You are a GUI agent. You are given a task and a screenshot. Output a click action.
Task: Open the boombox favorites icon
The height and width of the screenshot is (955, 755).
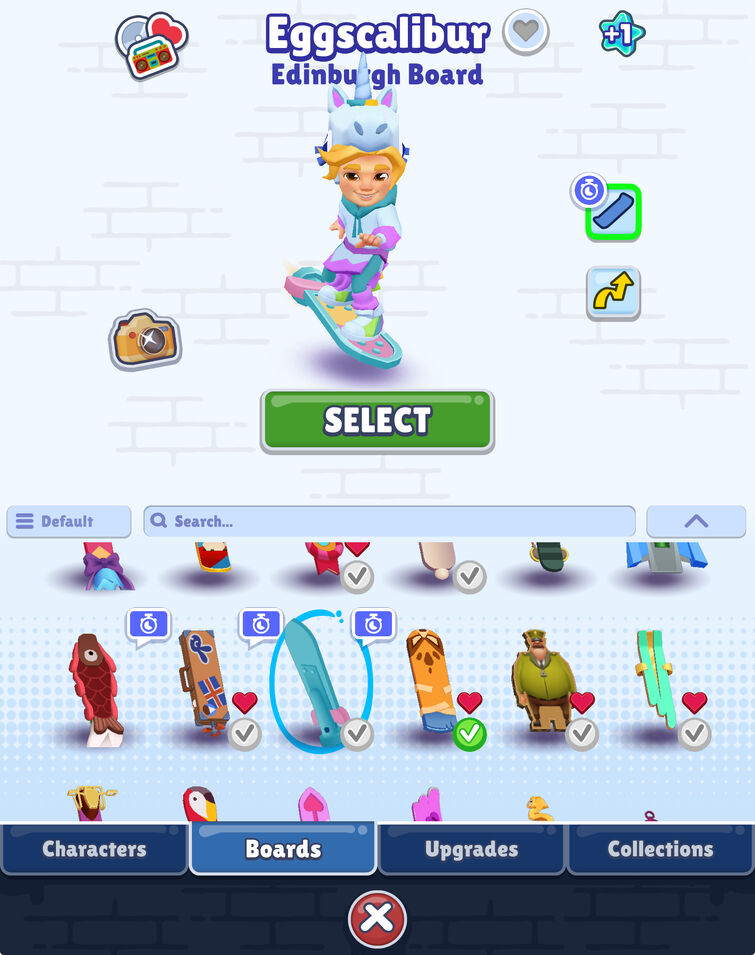coord(152,46)
